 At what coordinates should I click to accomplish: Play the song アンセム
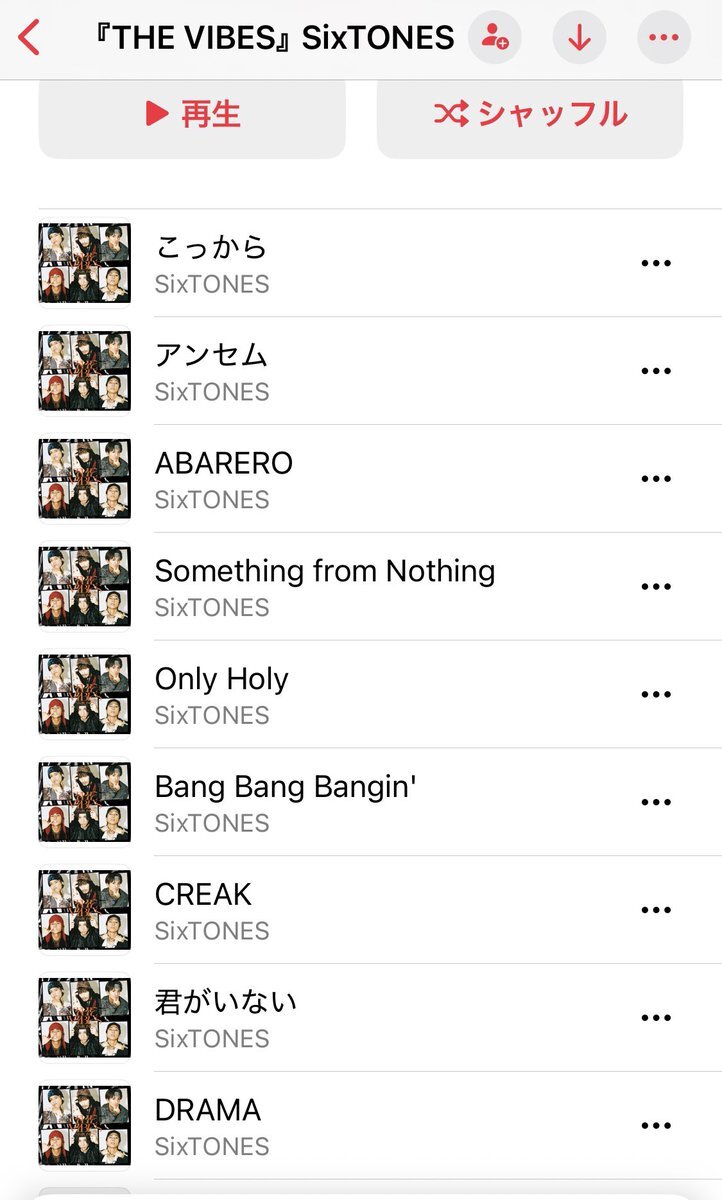pyautogui.click(x=212, y=354)
